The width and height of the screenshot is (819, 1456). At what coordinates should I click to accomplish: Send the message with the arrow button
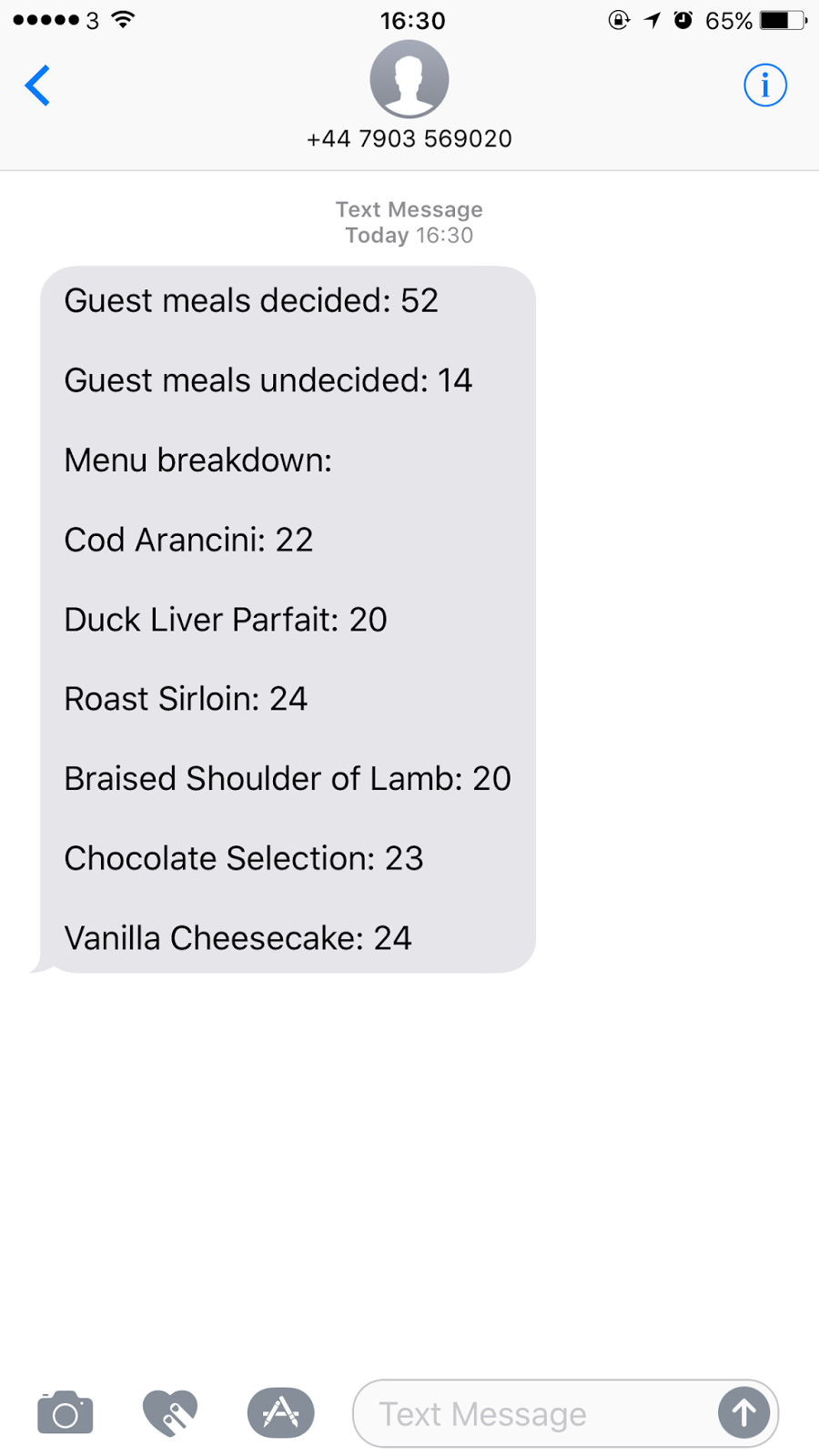click(x=743, y=1413)
